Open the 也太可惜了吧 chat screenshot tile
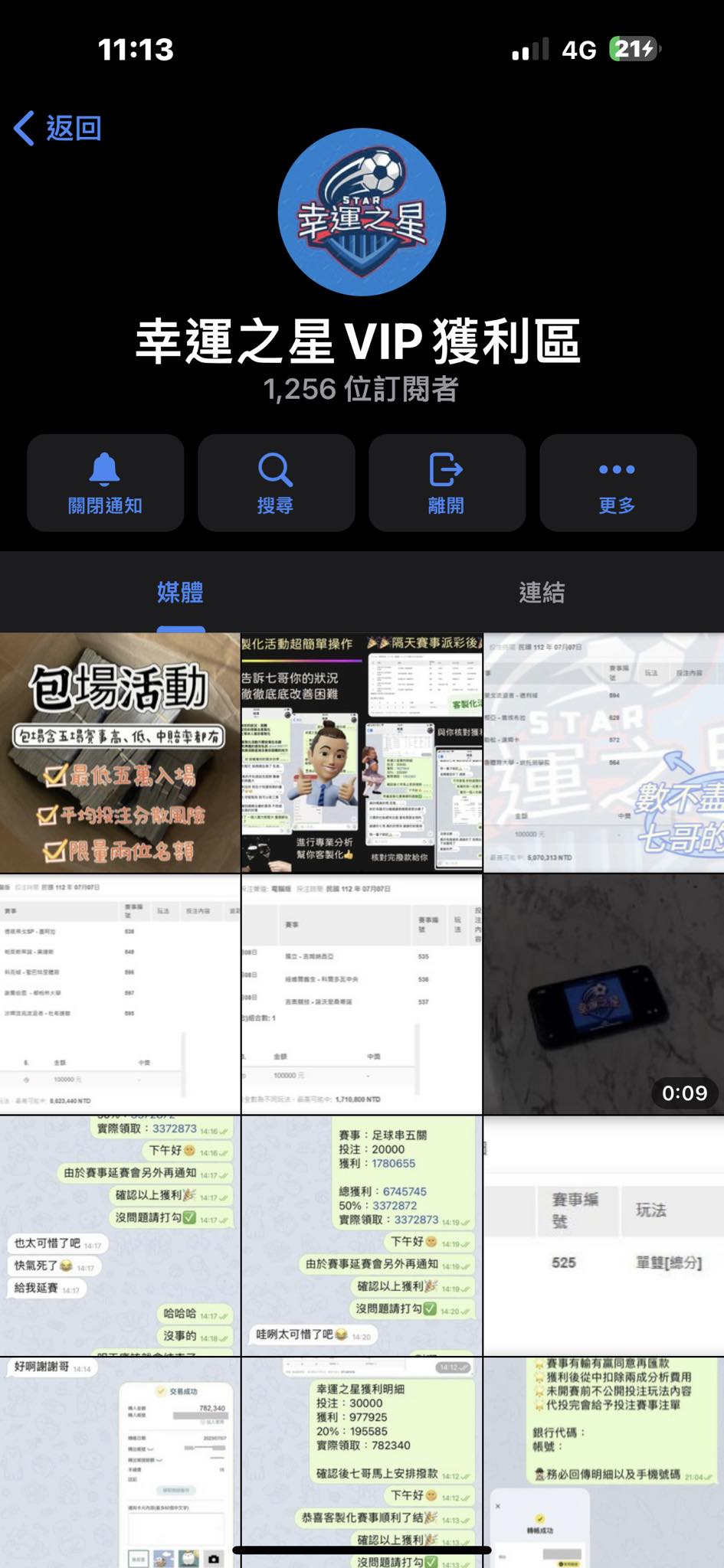The image size is (724, 1568). coord(120,1236)
